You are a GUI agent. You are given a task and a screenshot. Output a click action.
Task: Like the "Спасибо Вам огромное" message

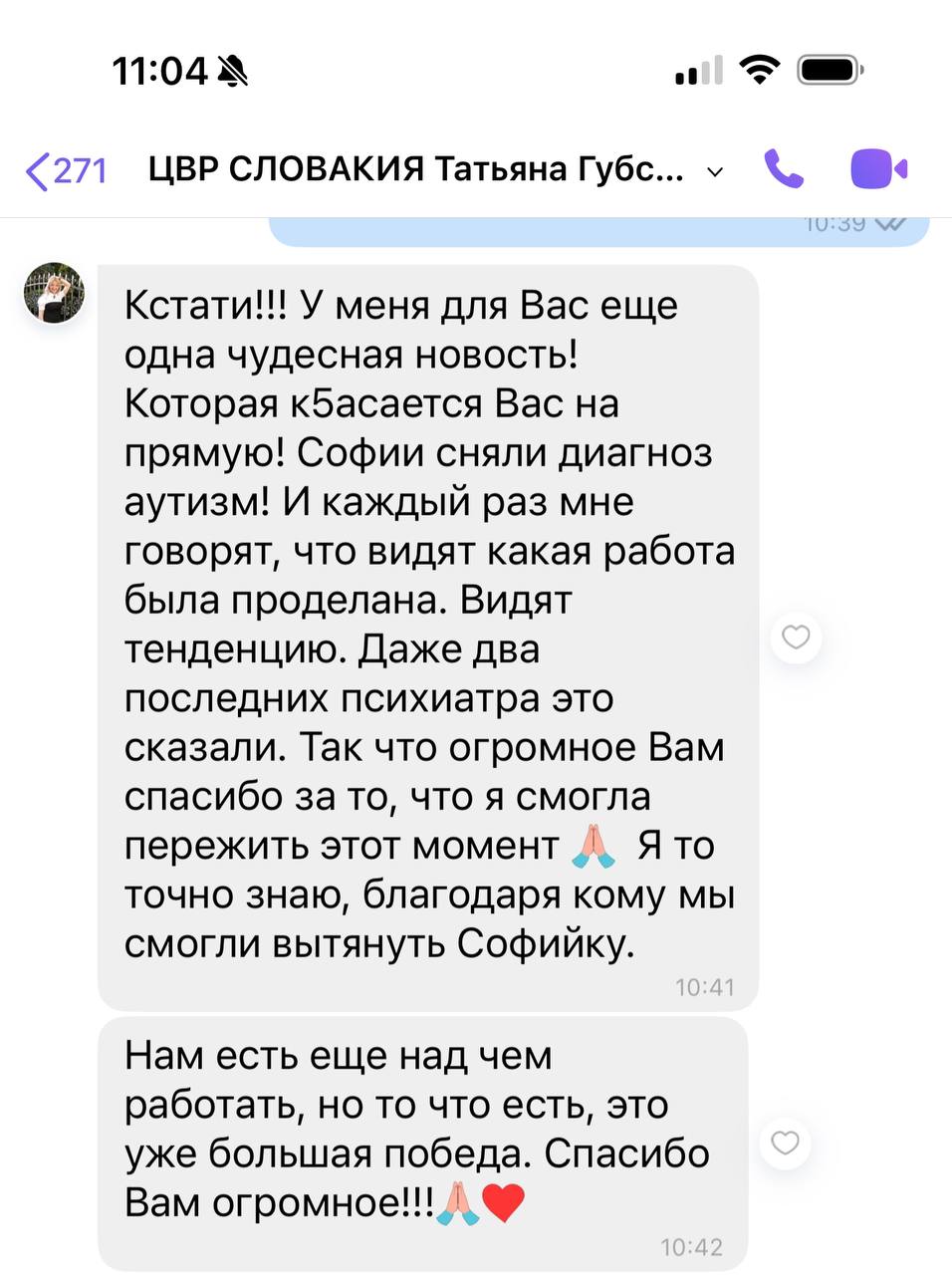coord(785,1143)
